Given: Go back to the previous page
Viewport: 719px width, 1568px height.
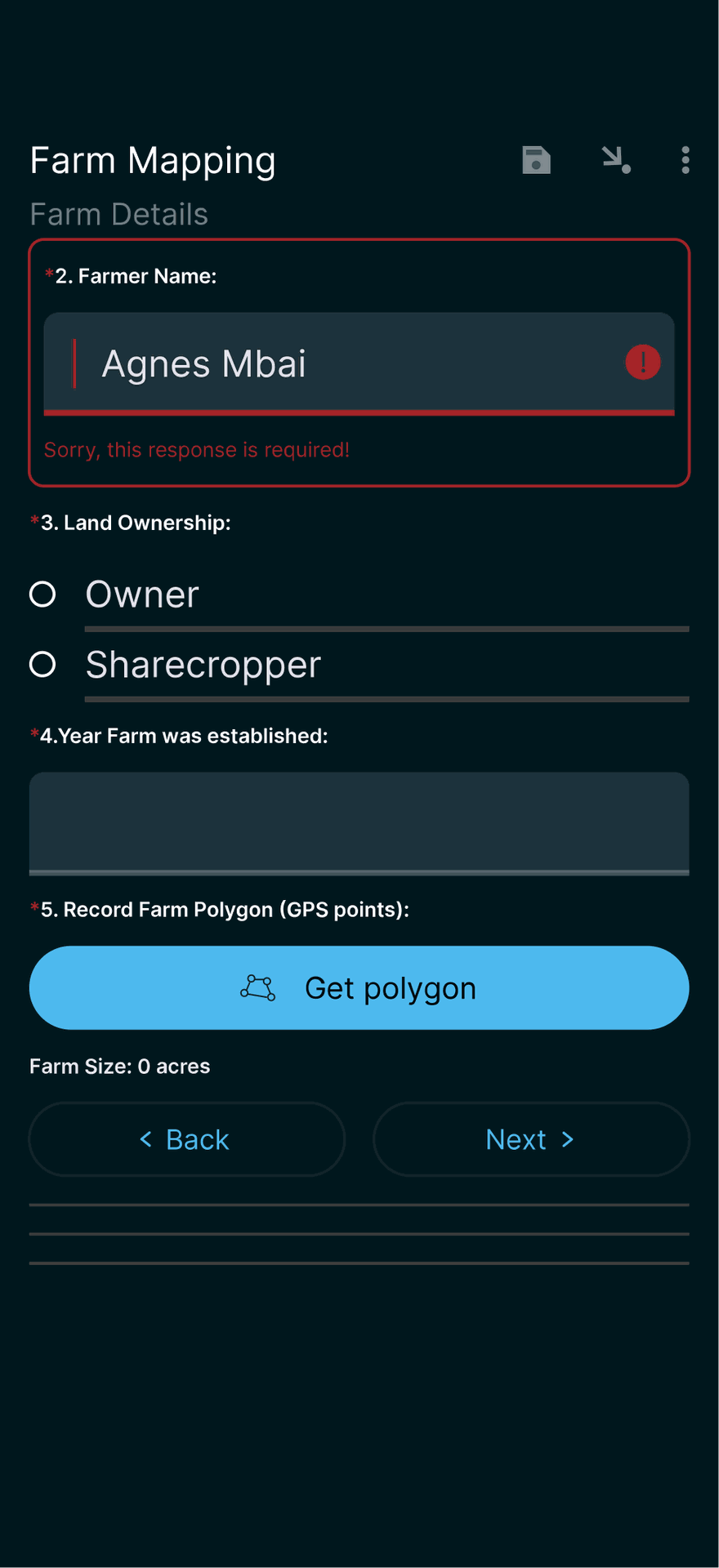Looking at the screenshot, I should coord(186,1139).
